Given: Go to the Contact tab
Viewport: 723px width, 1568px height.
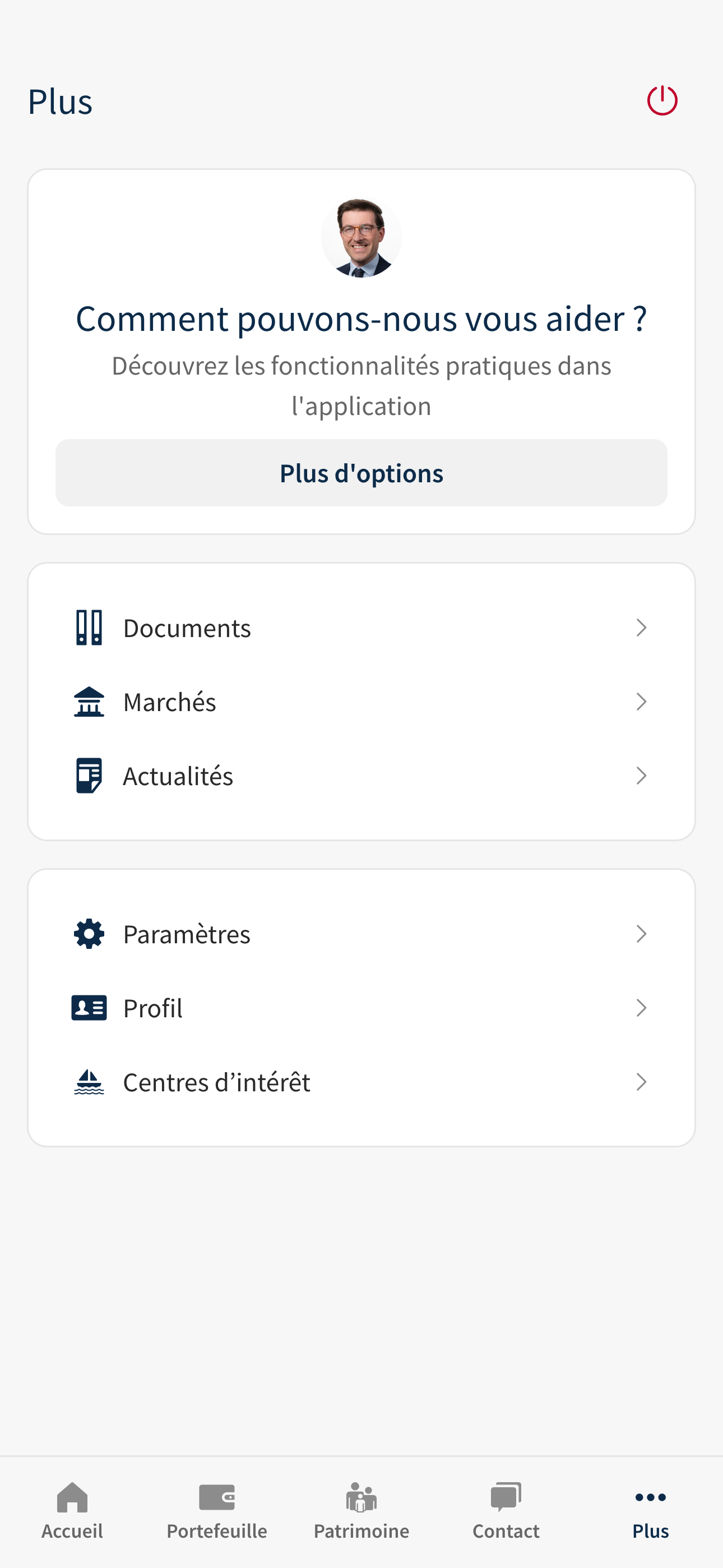Looking at the screenshot, I should point(506,1511).
